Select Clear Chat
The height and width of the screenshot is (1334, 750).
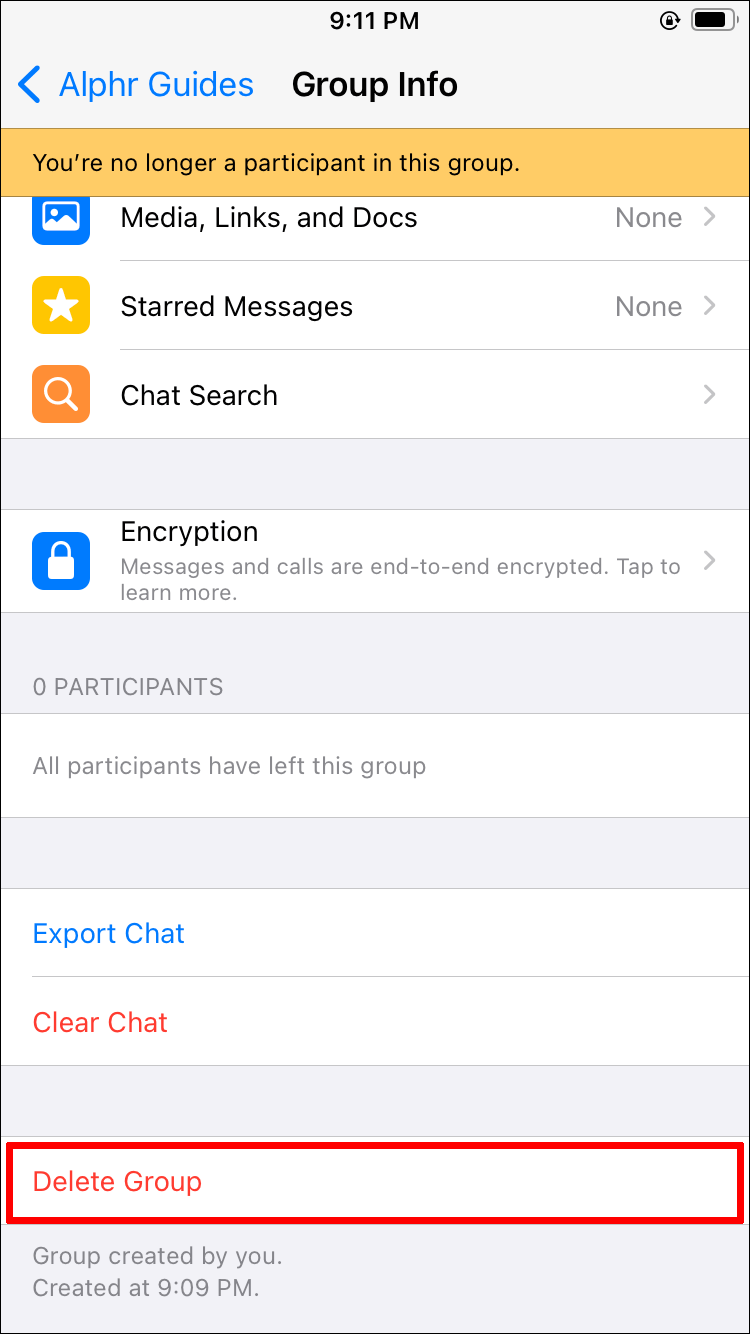coord(375,1022)
